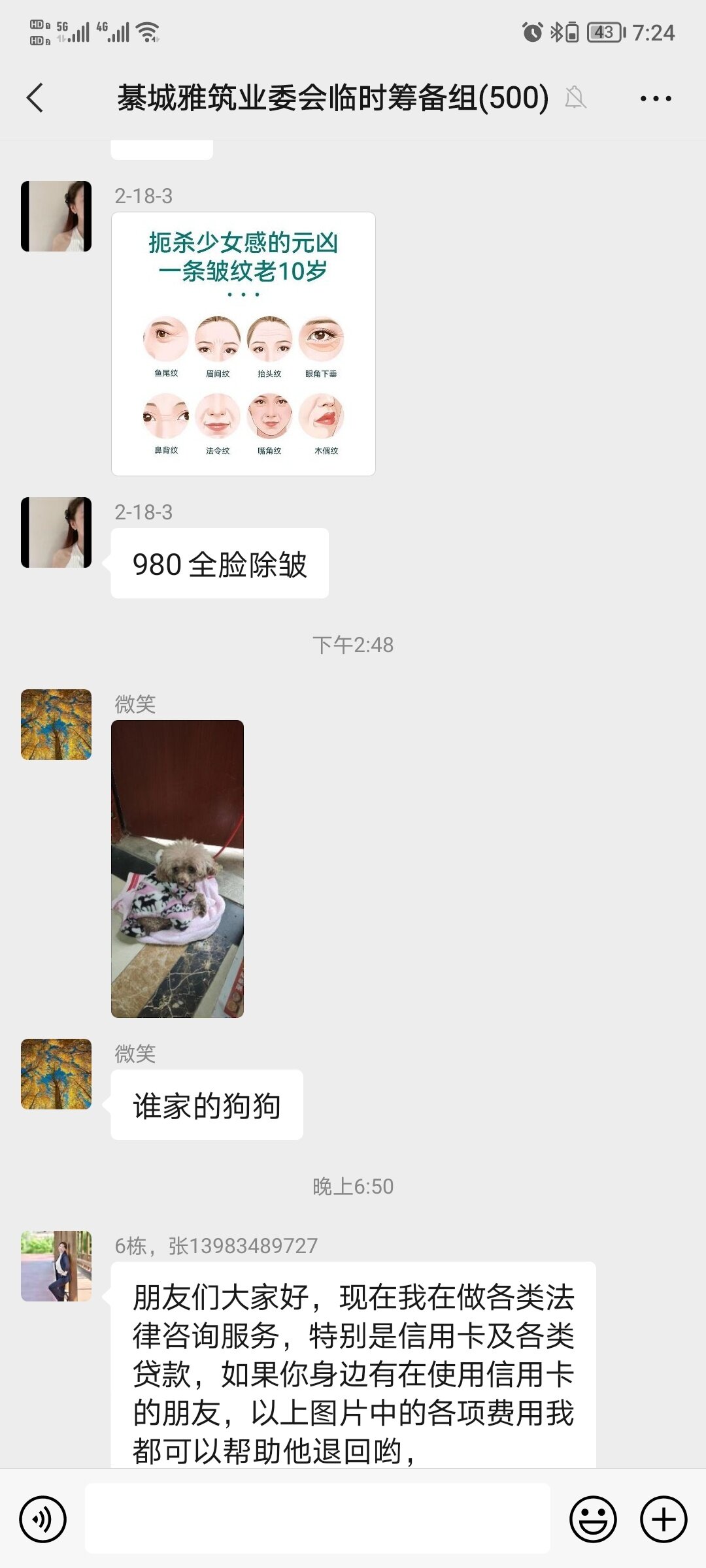This screenshot has height=1568, width=706.
Task: Open the dog photo sent by 微笑
Action: (x=177, y=868)
